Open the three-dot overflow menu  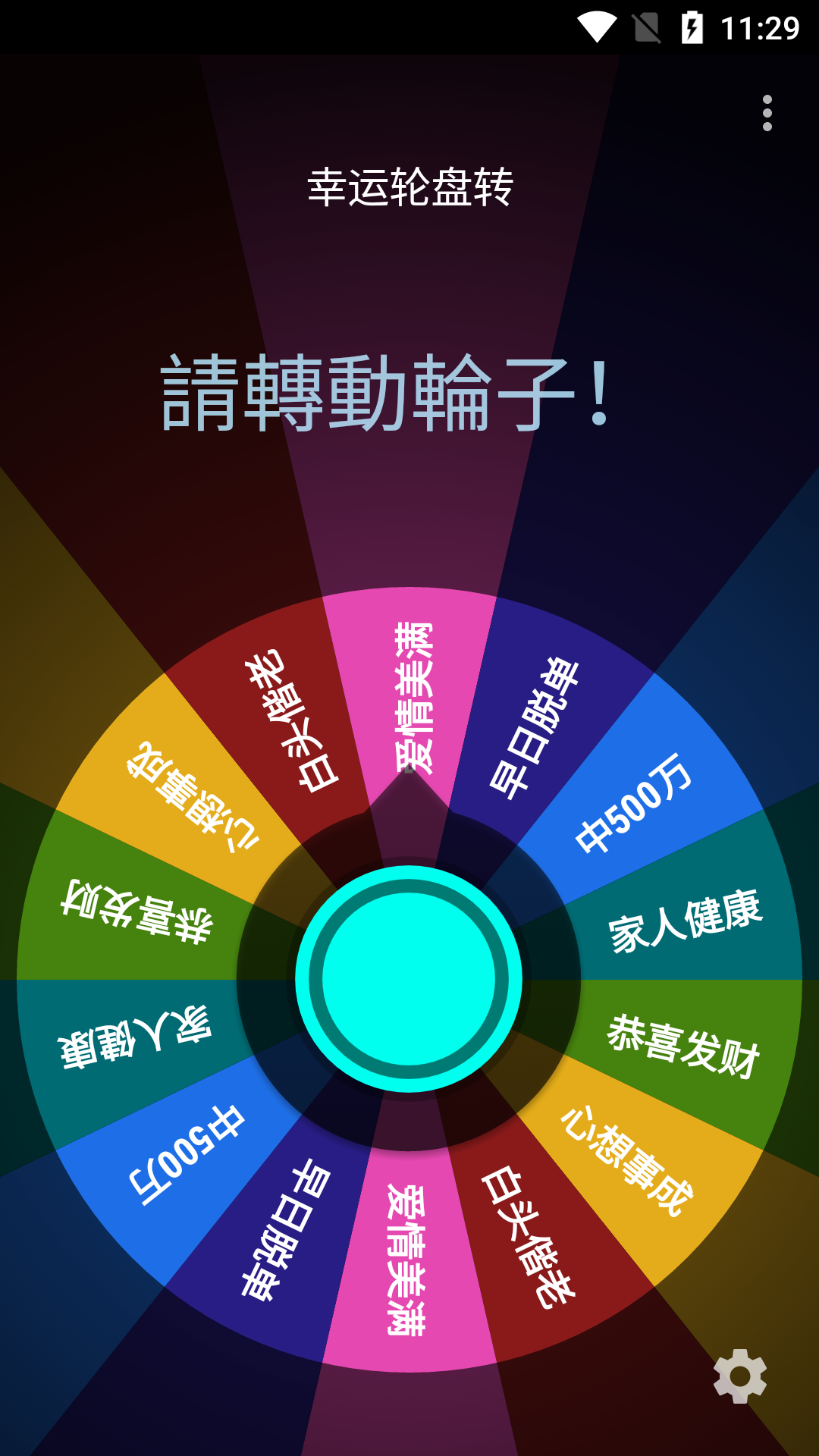767,113
